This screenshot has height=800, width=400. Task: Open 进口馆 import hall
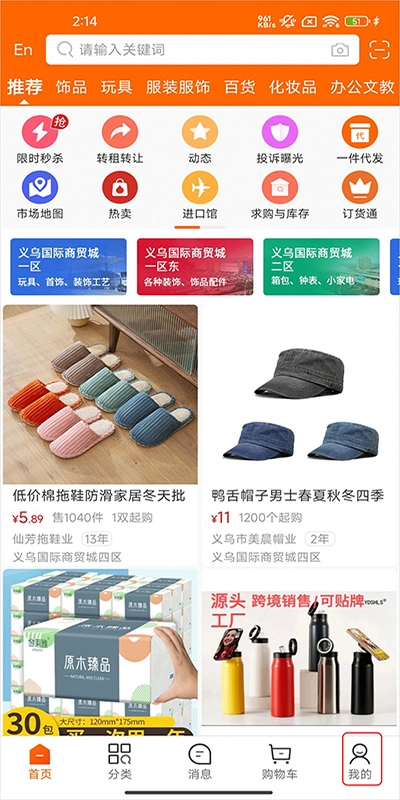pos(199,195)
